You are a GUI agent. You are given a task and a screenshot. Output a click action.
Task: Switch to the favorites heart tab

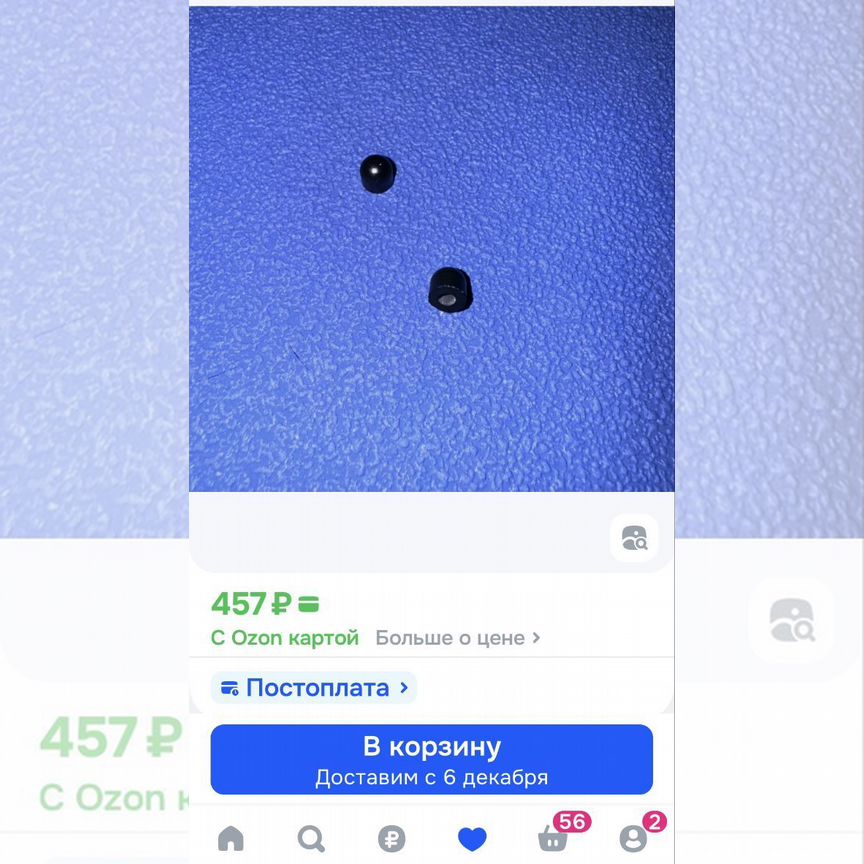472,838
